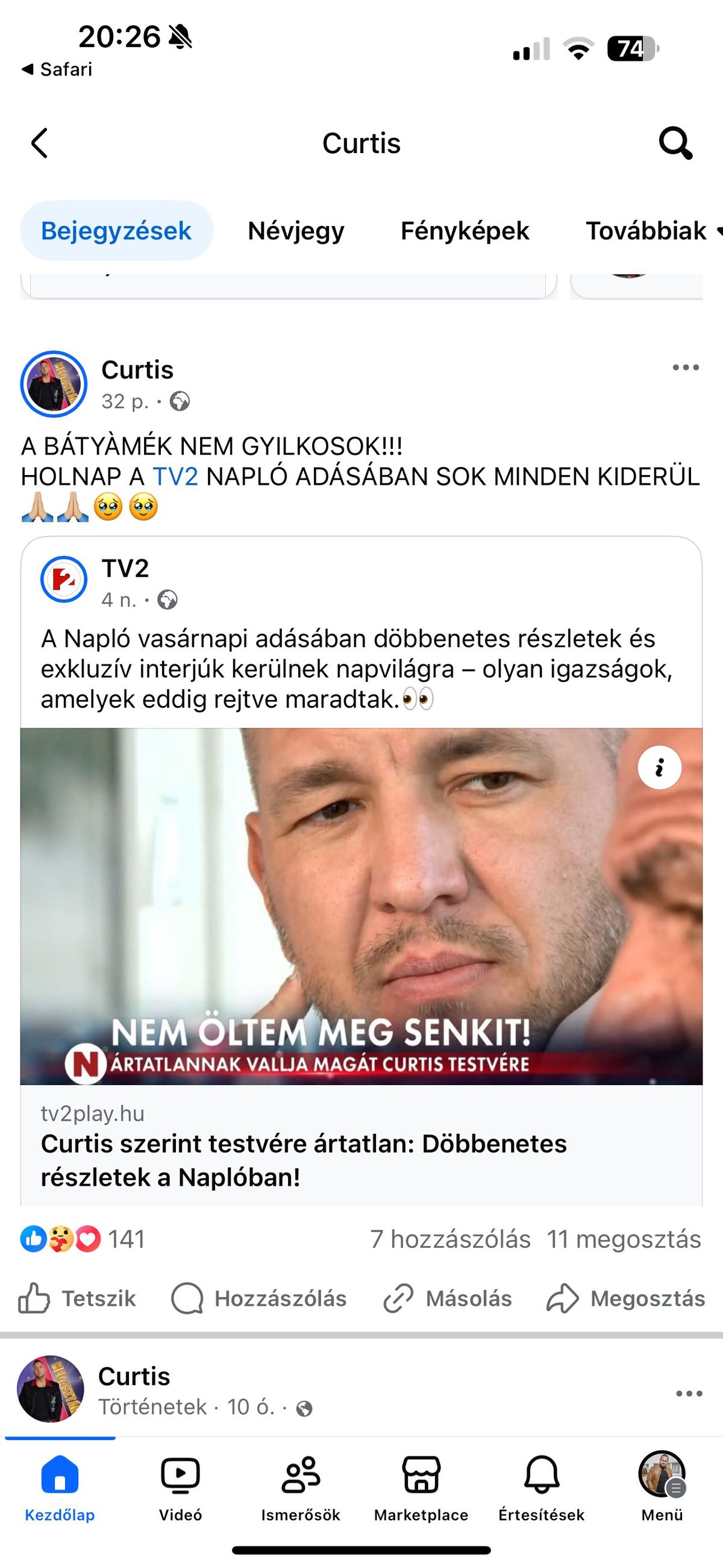Like the post with Tetszik
Viewport: 723px width, 1568px height.
tap(77, 1299)
